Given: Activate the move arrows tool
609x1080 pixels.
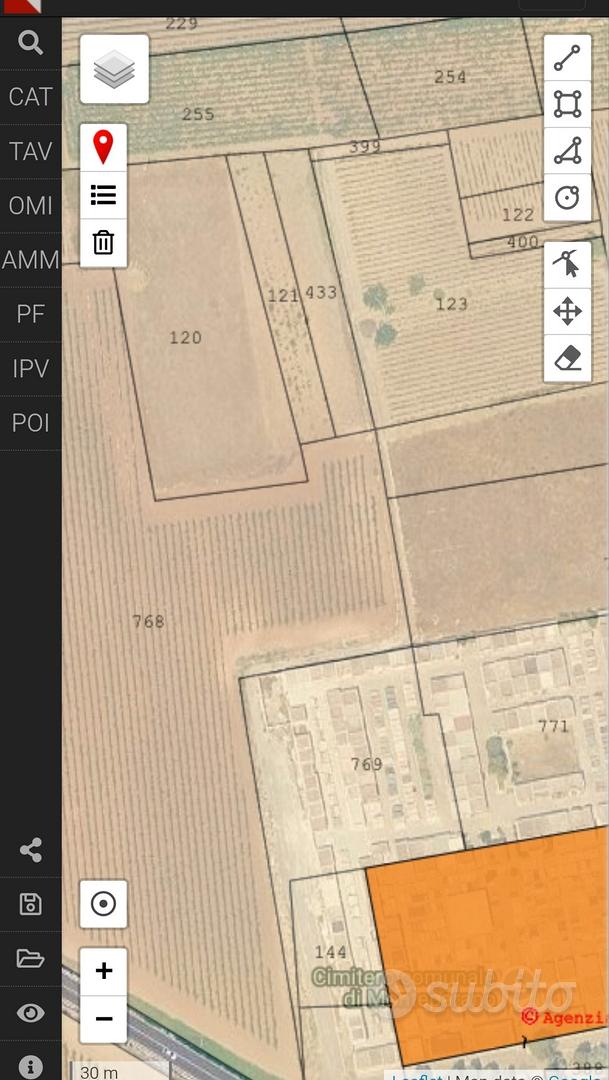Looking at the screenshot, I should (568, 311).
